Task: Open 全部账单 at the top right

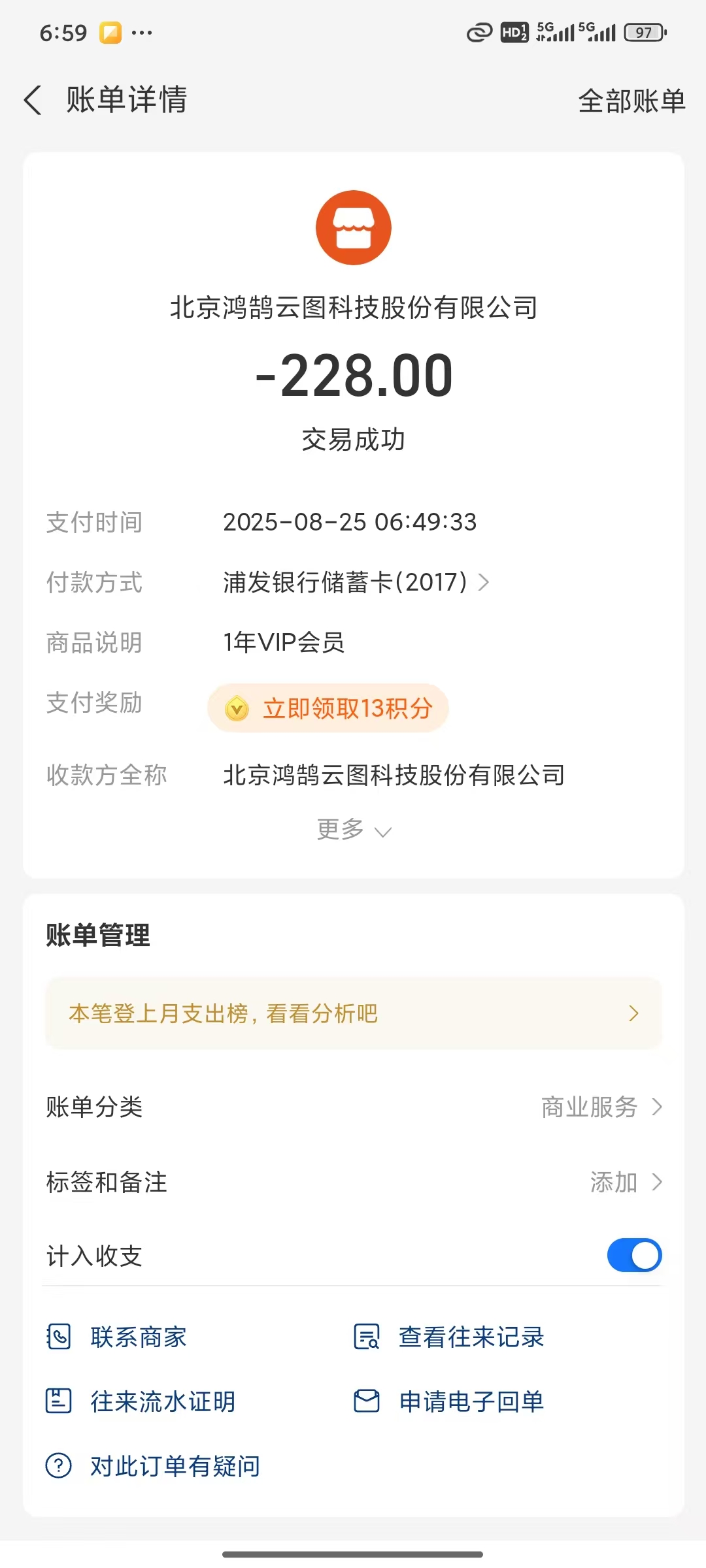Action: tap(631, 101)
